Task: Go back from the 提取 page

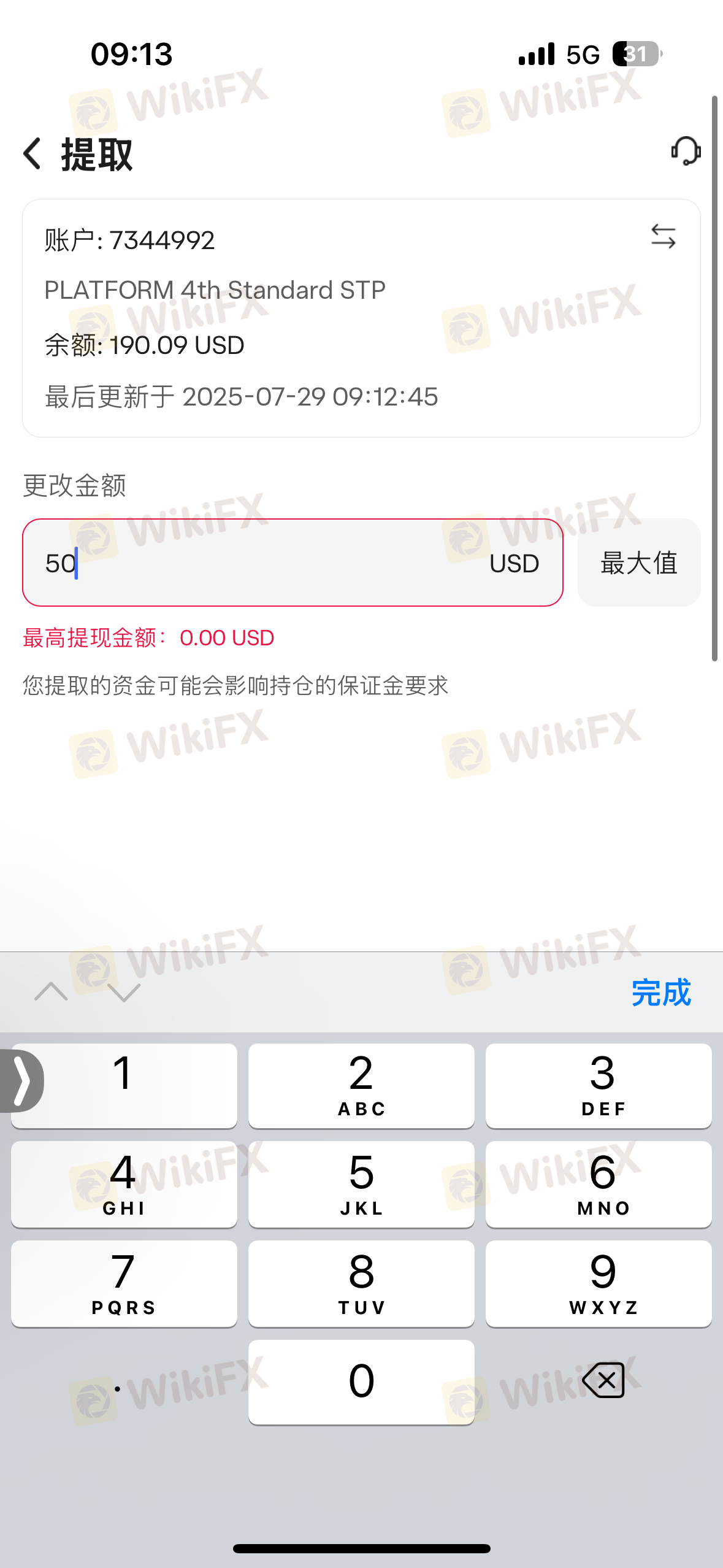Action: pyautogui.click(x=32, y=153)
